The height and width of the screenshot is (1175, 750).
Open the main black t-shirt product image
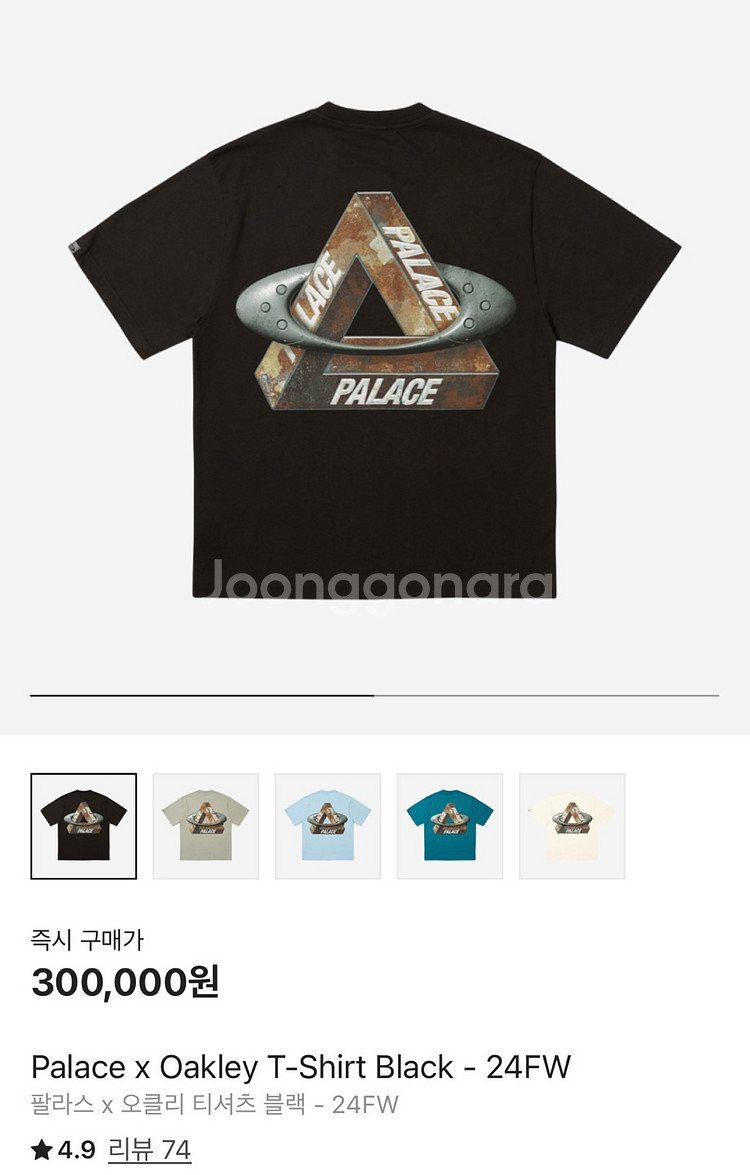click(375, 350)
